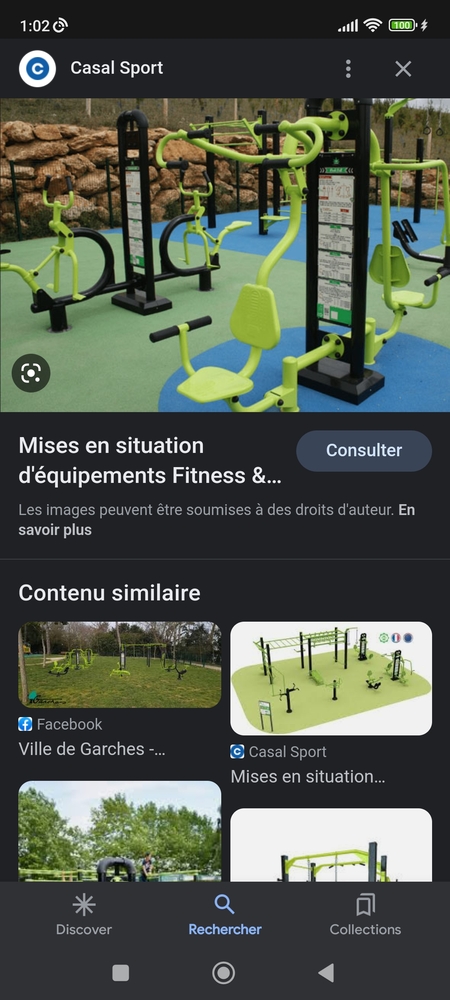Switch to the Discover tab
The width and height of the screenshot is (450, 1000).
[x=83, y=915]
